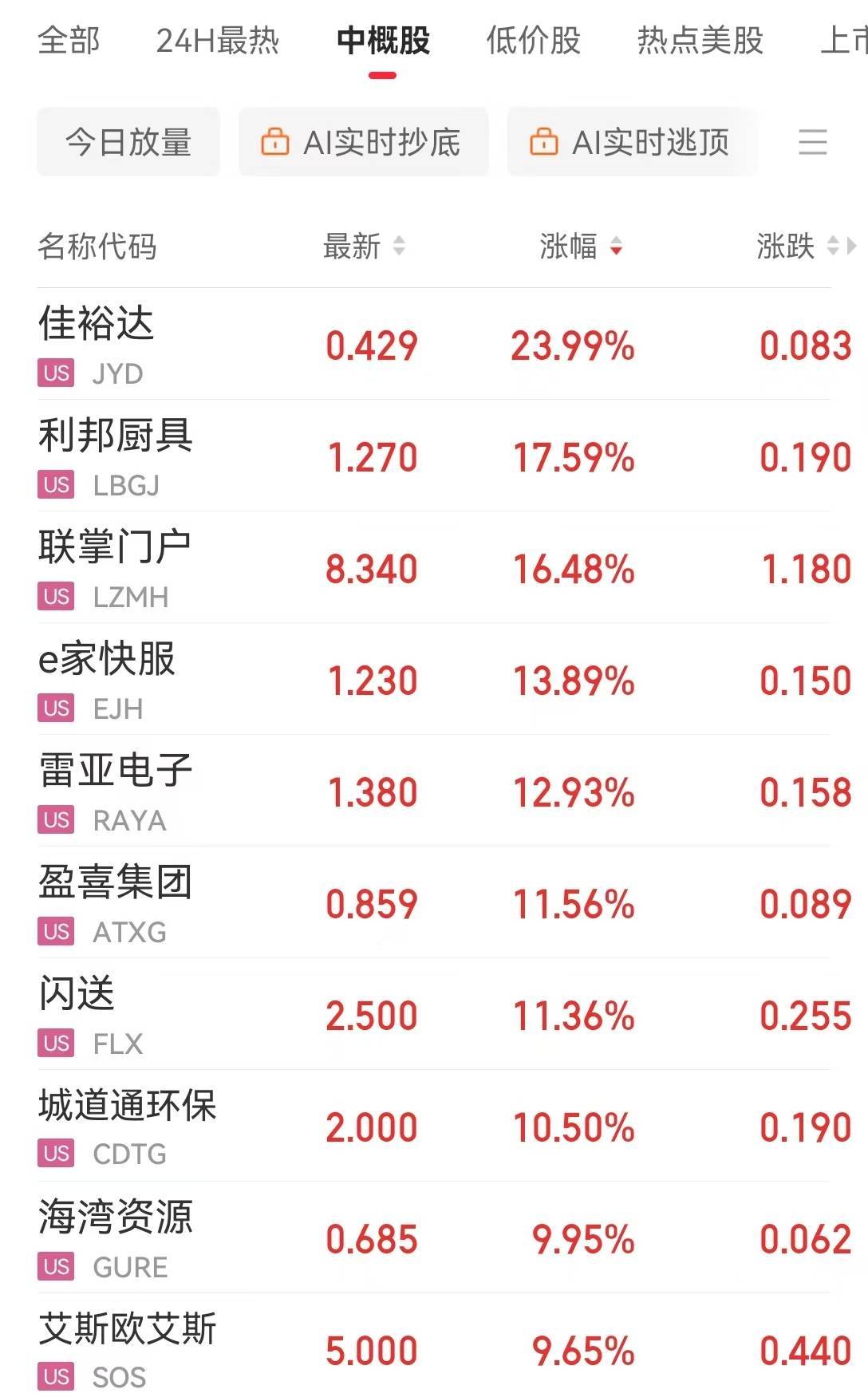Click the lock icon on AI实时逃顶
The width and height of the screenshot is (868, 1397).
click(546, 142)
